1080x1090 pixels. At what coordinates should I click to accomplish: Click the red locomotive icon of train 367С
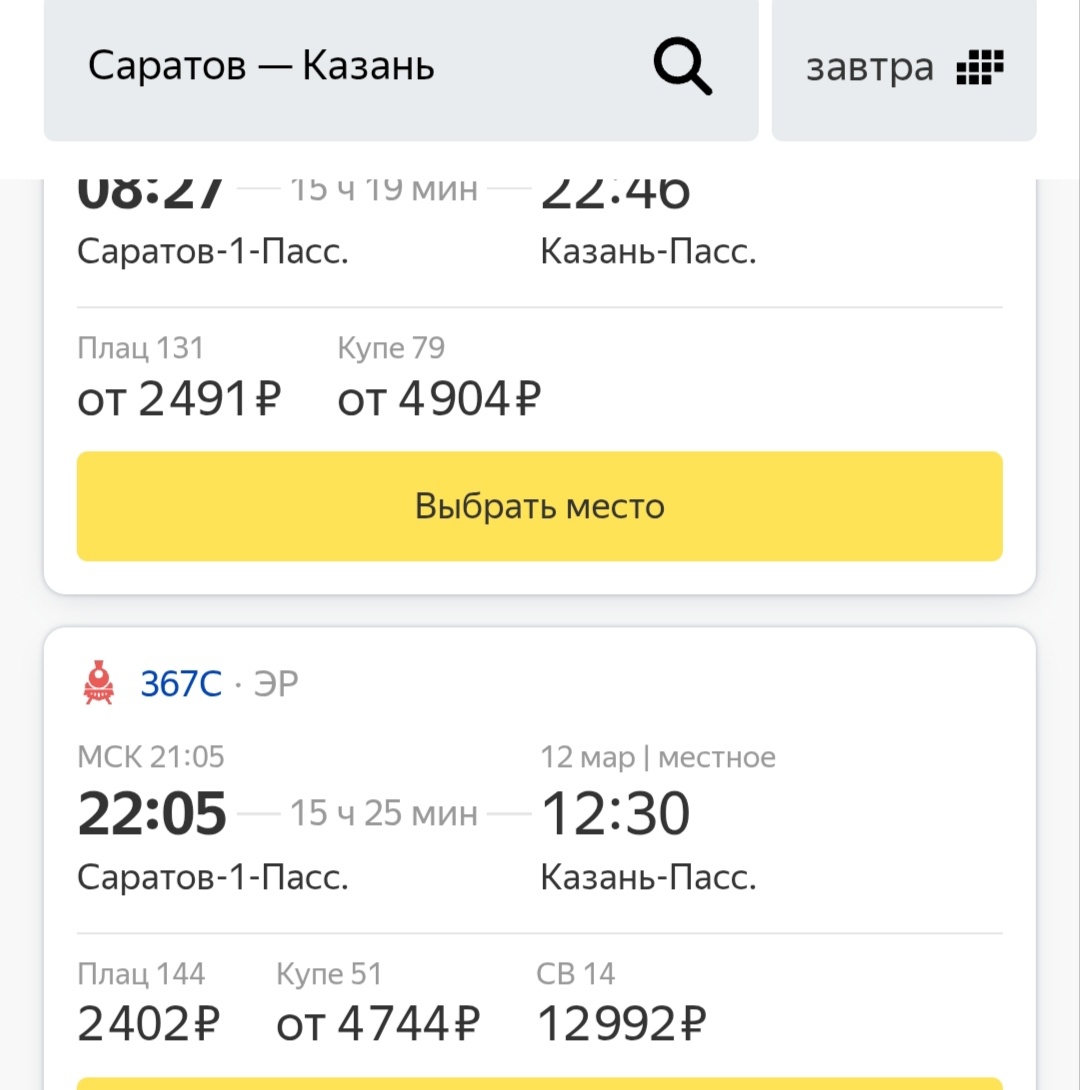(97, 683)
